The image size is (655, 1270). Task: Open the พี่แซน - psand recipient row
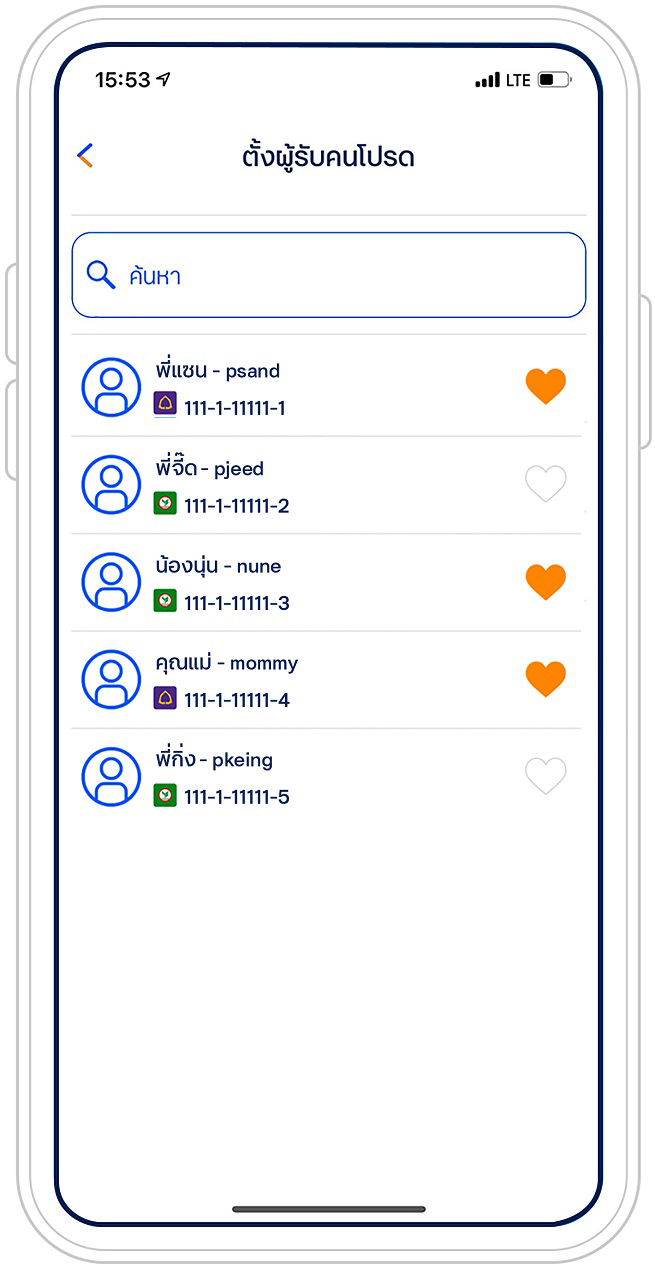point(328,388)
